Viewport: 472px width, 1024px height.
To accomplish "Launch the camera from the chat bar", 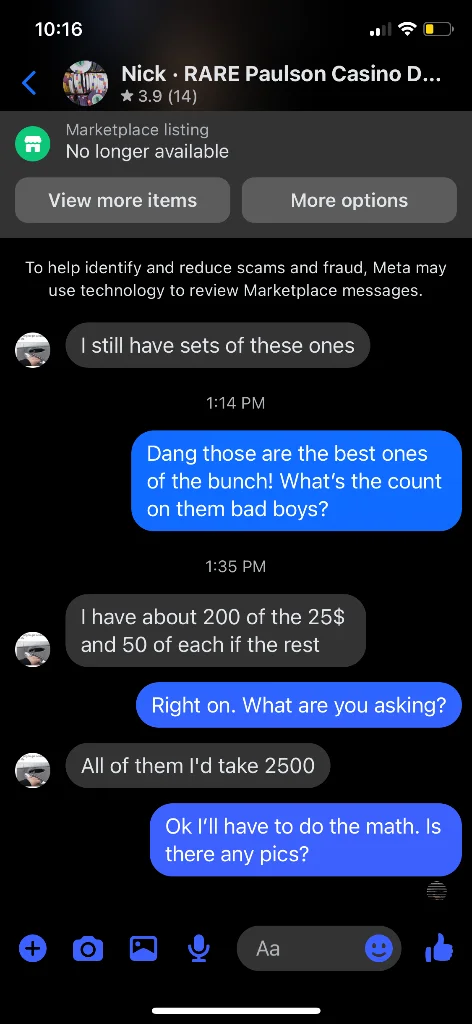I will (x=87, y=948).
